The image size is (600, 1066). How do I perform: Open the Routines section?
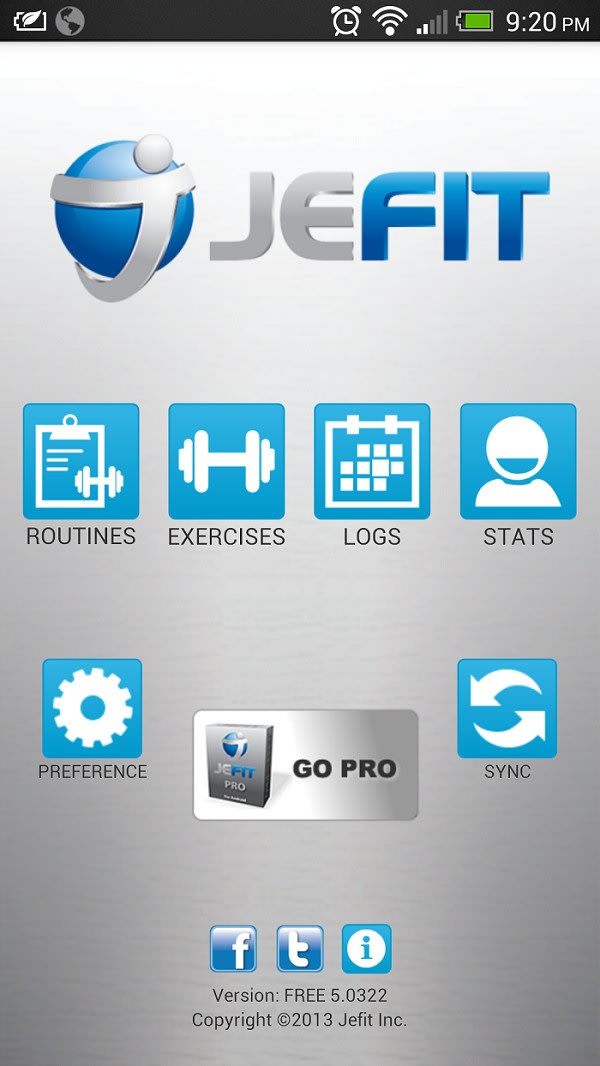point(81,462)
